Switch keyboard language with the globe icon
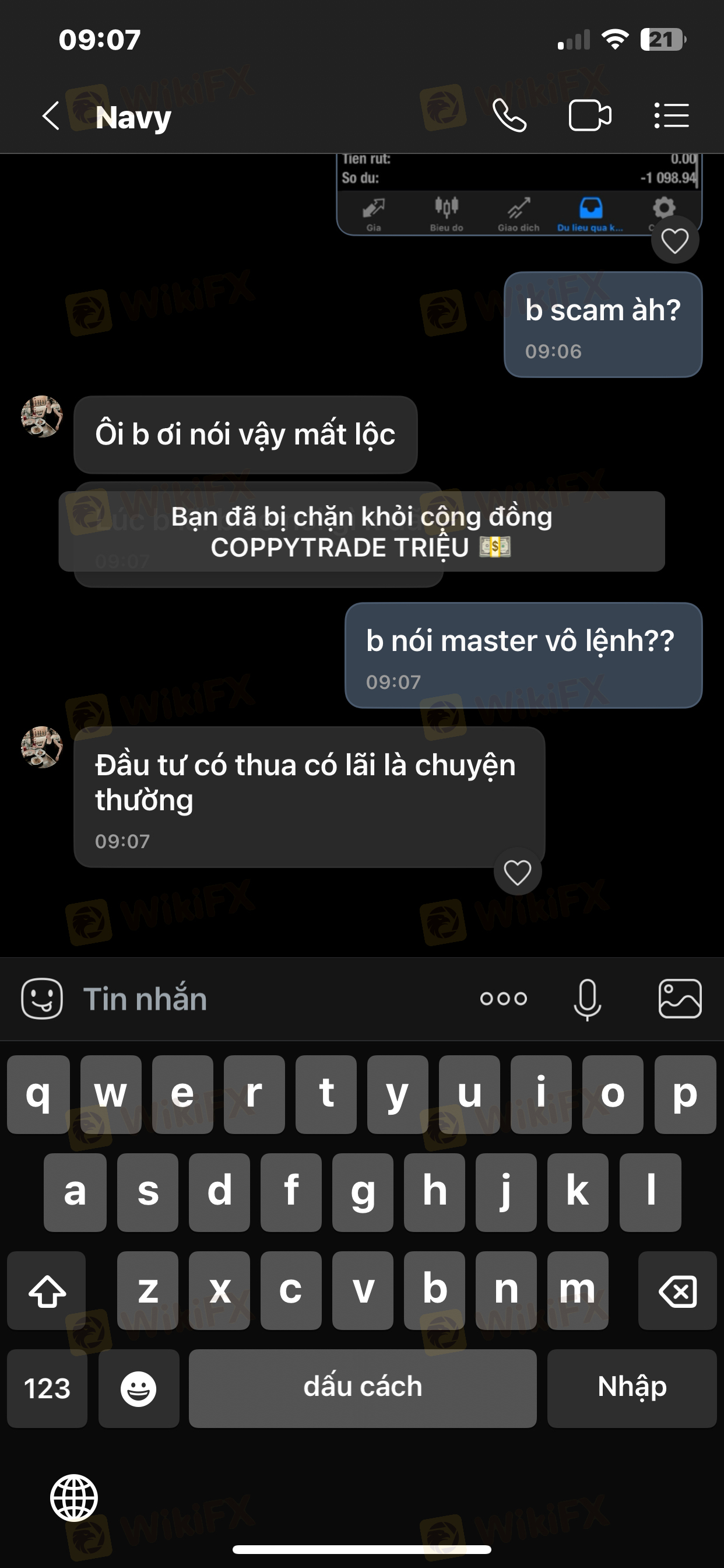 coord(73,1498)
